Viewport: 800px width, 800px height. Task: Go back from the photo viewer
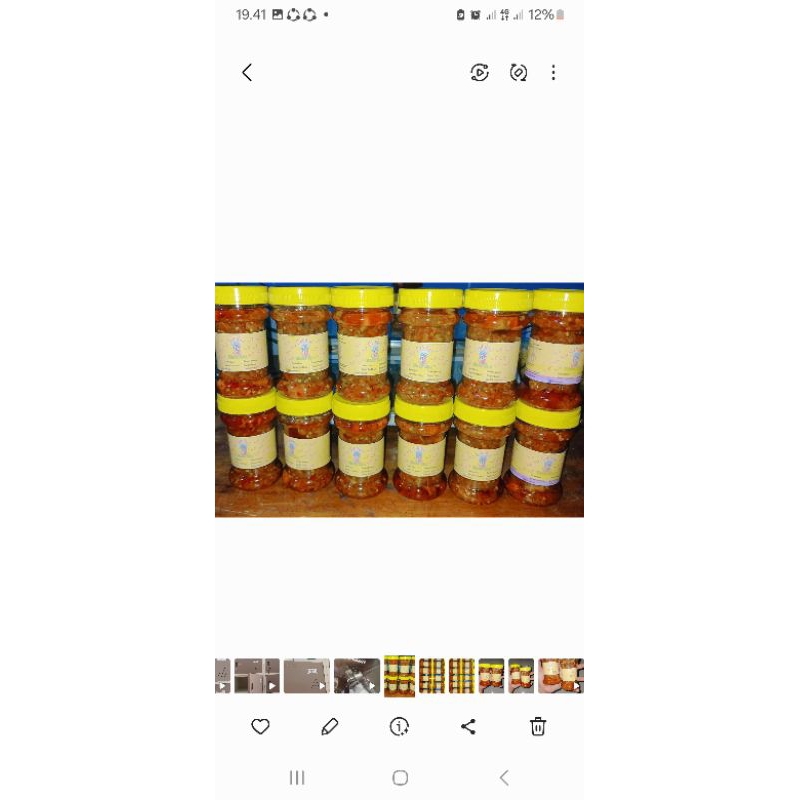pos(247,72)
